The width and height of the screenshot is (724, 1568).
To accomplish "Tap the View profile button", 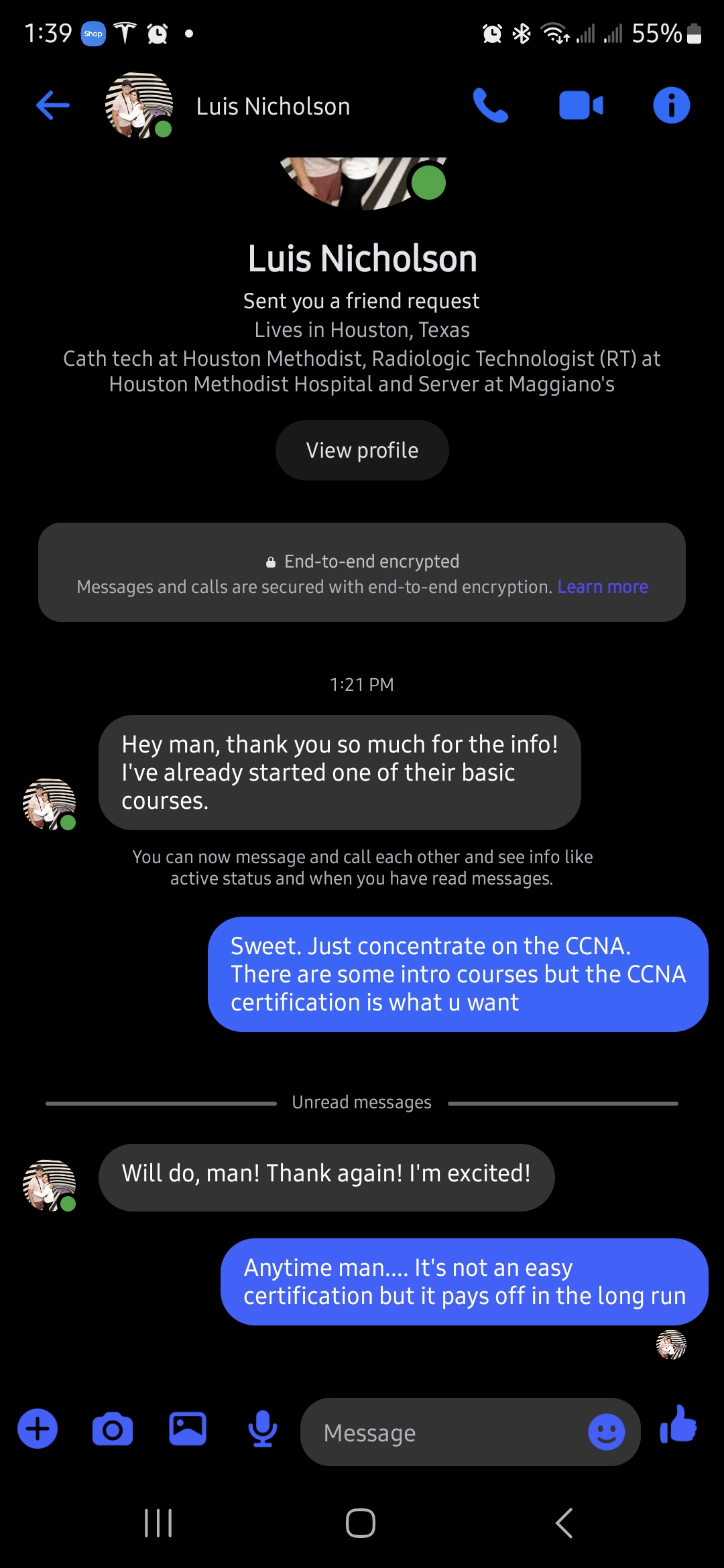I will [362, 450].
